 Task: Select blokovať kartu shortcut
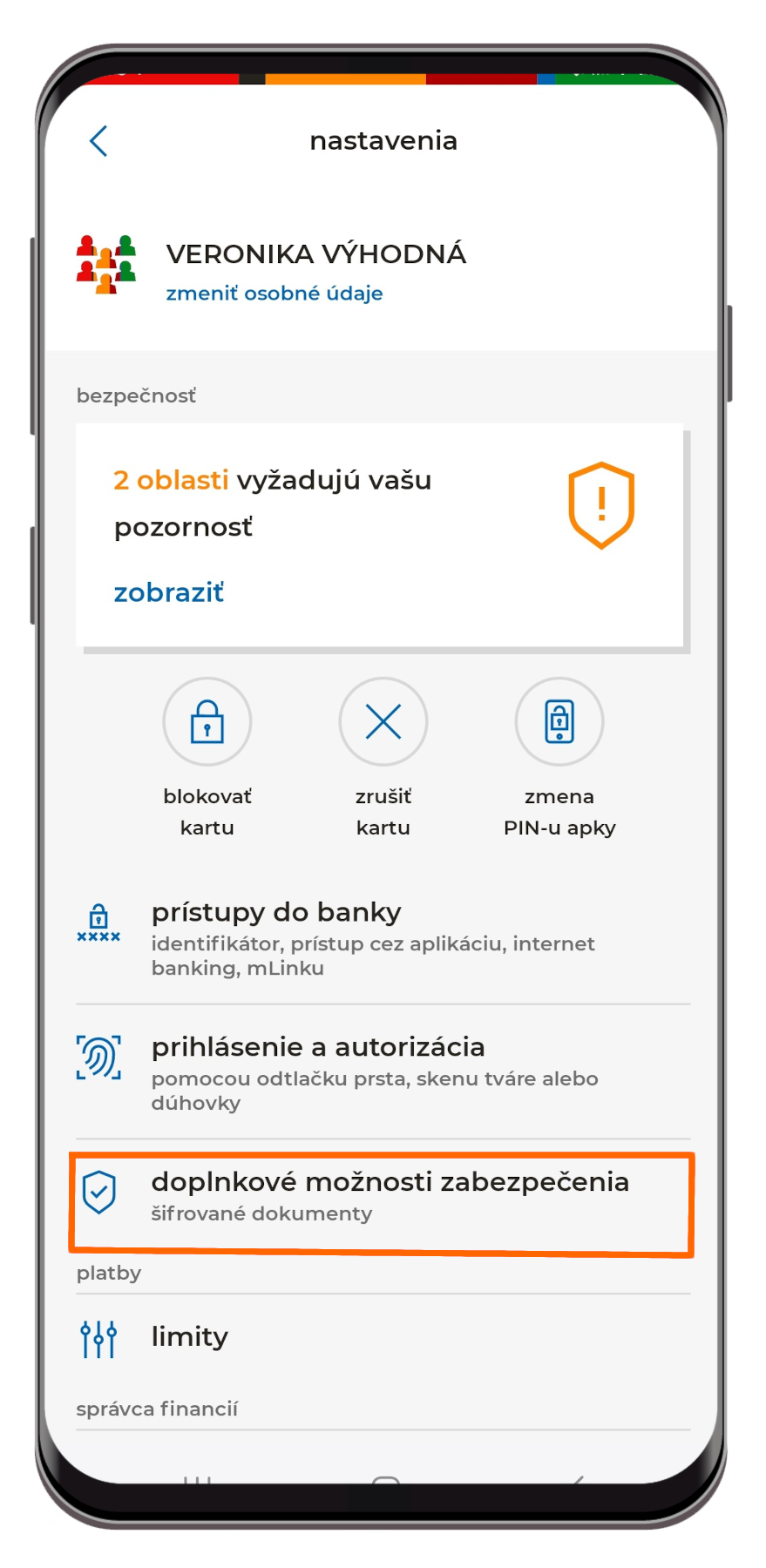(x=207, y=722)
